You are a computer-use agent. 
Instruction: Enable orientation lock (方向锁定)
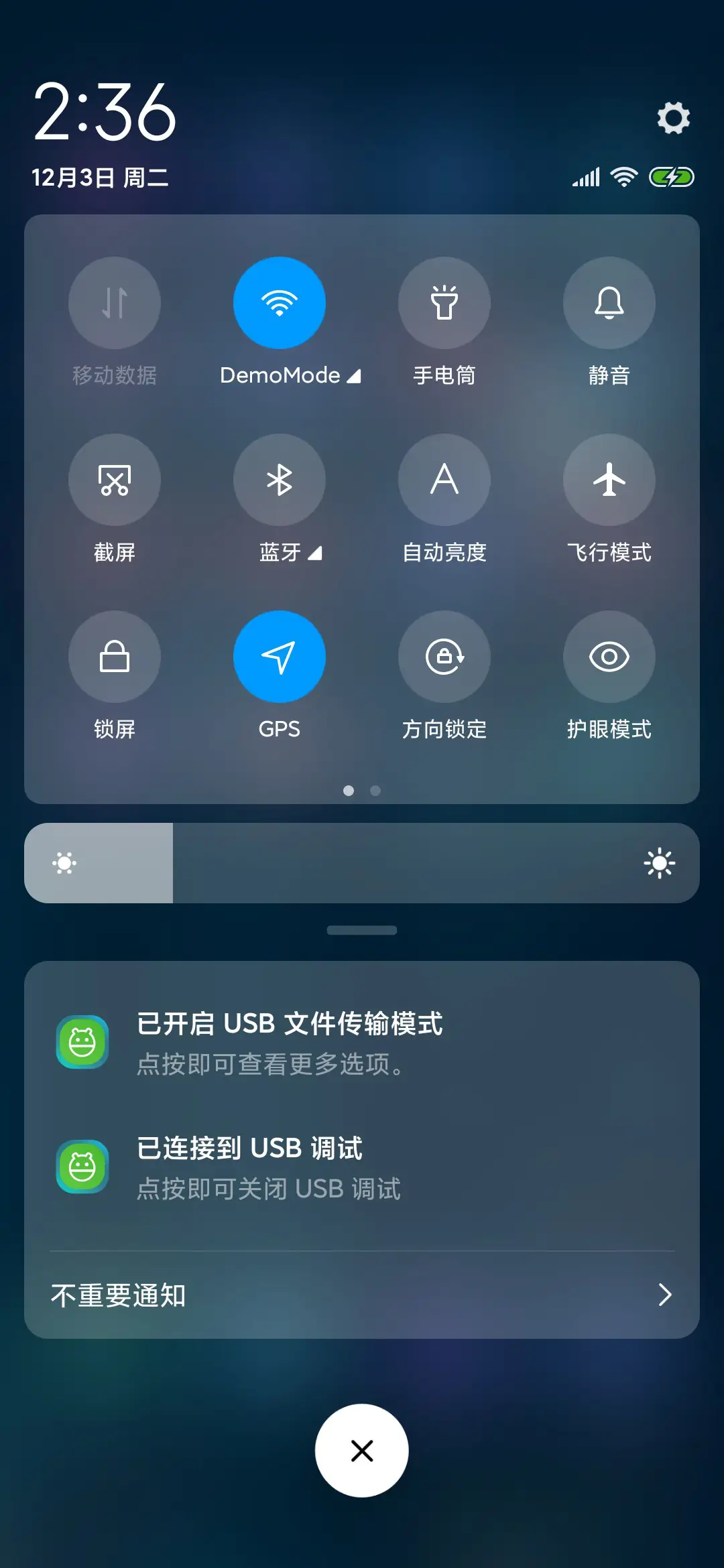[x=444, y=657]
